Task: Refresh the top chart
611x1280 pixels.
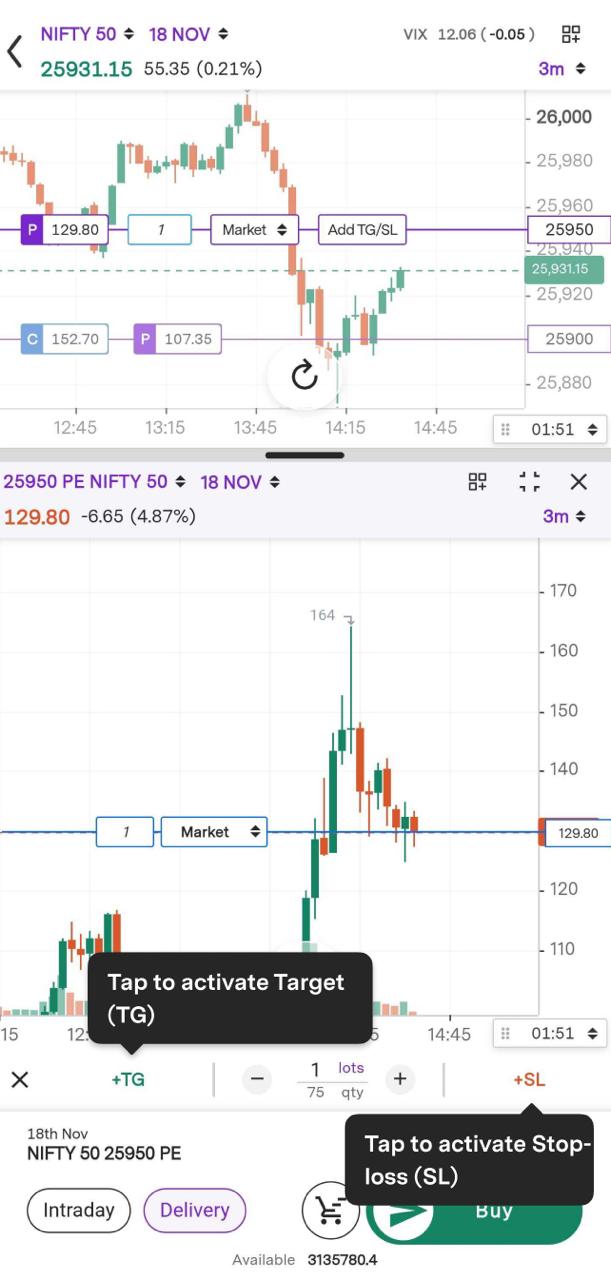Action: [304, 376]
